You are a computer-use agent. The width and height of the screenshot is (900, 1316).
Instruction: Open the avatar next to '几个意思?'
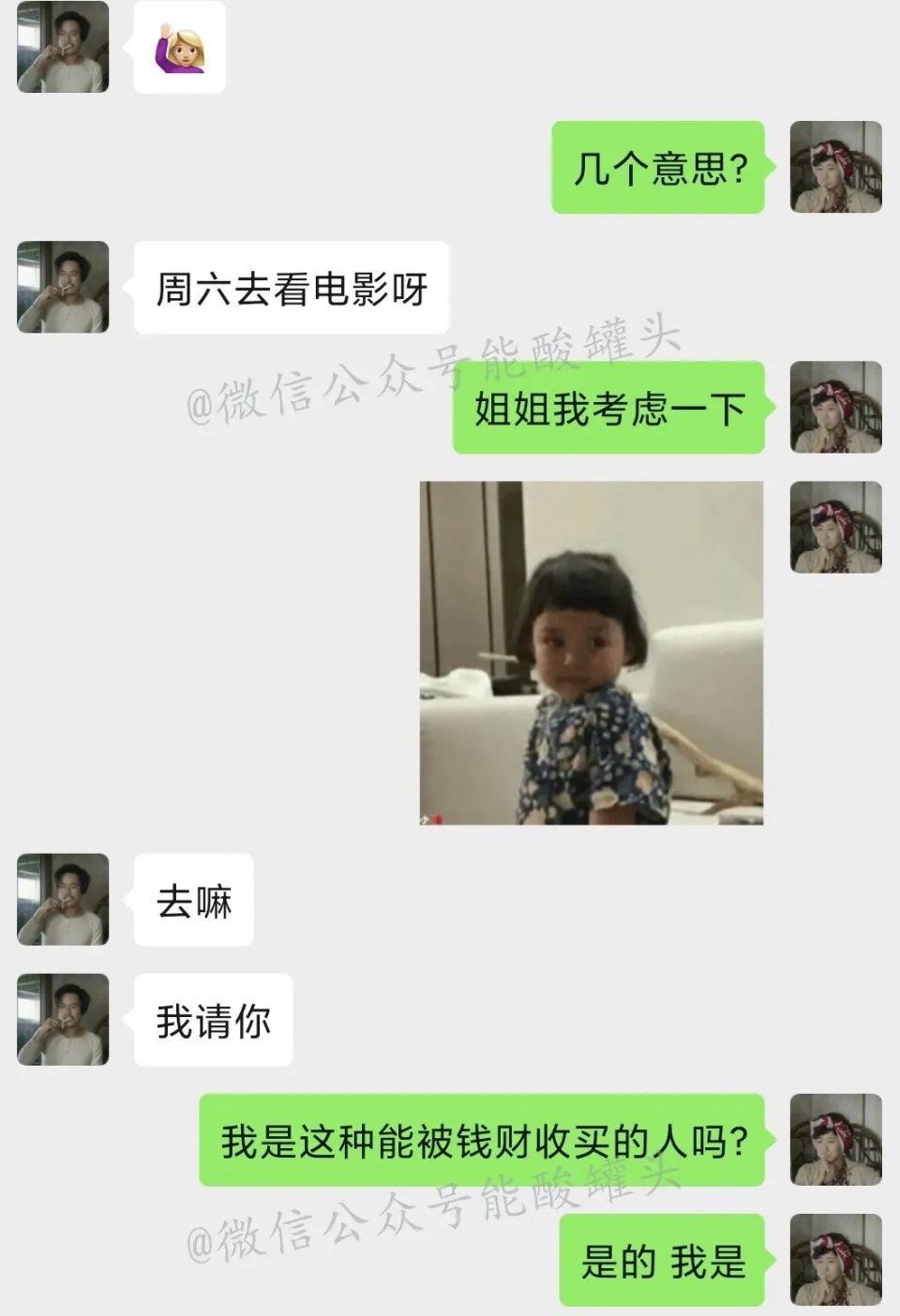[835, 167]
